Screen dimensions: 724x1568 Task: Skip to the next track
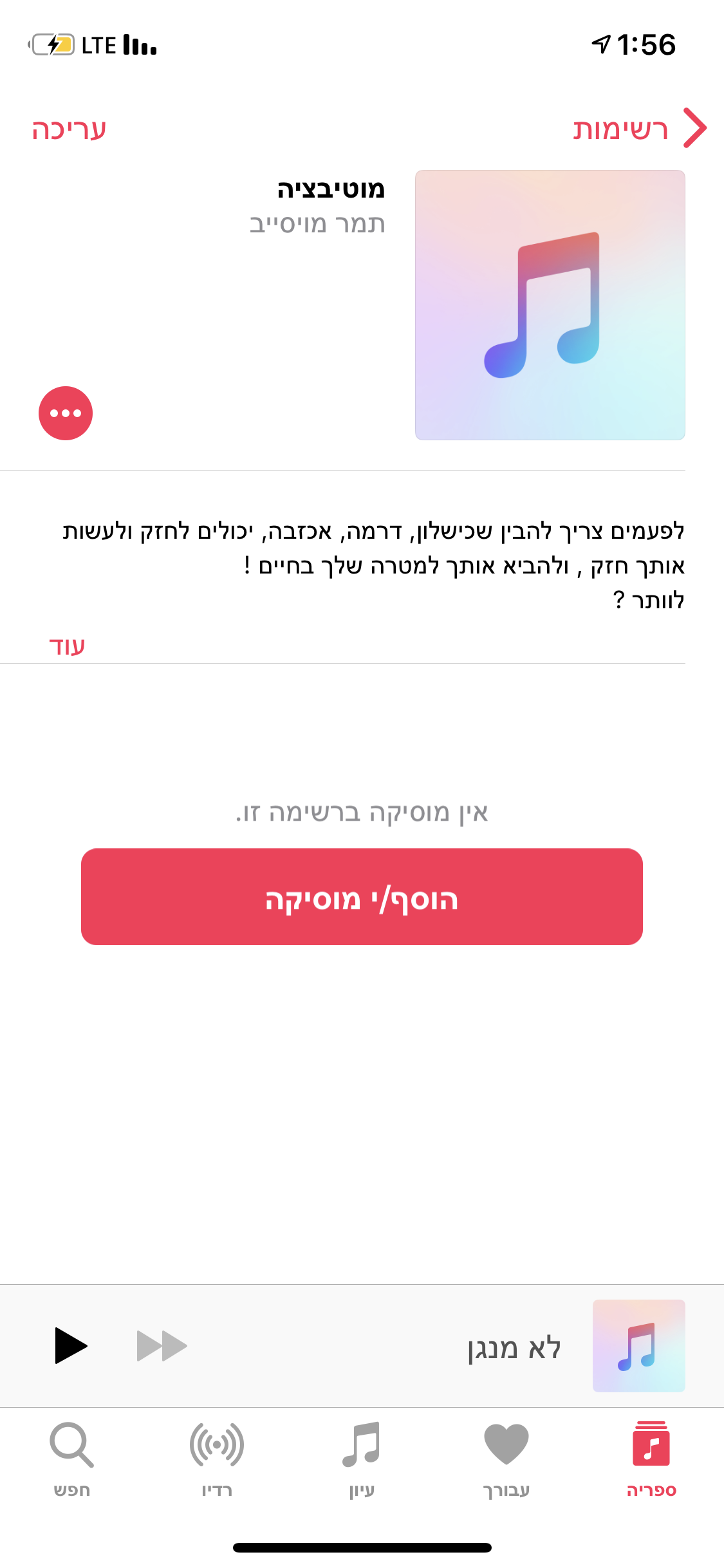point(162,1345)
